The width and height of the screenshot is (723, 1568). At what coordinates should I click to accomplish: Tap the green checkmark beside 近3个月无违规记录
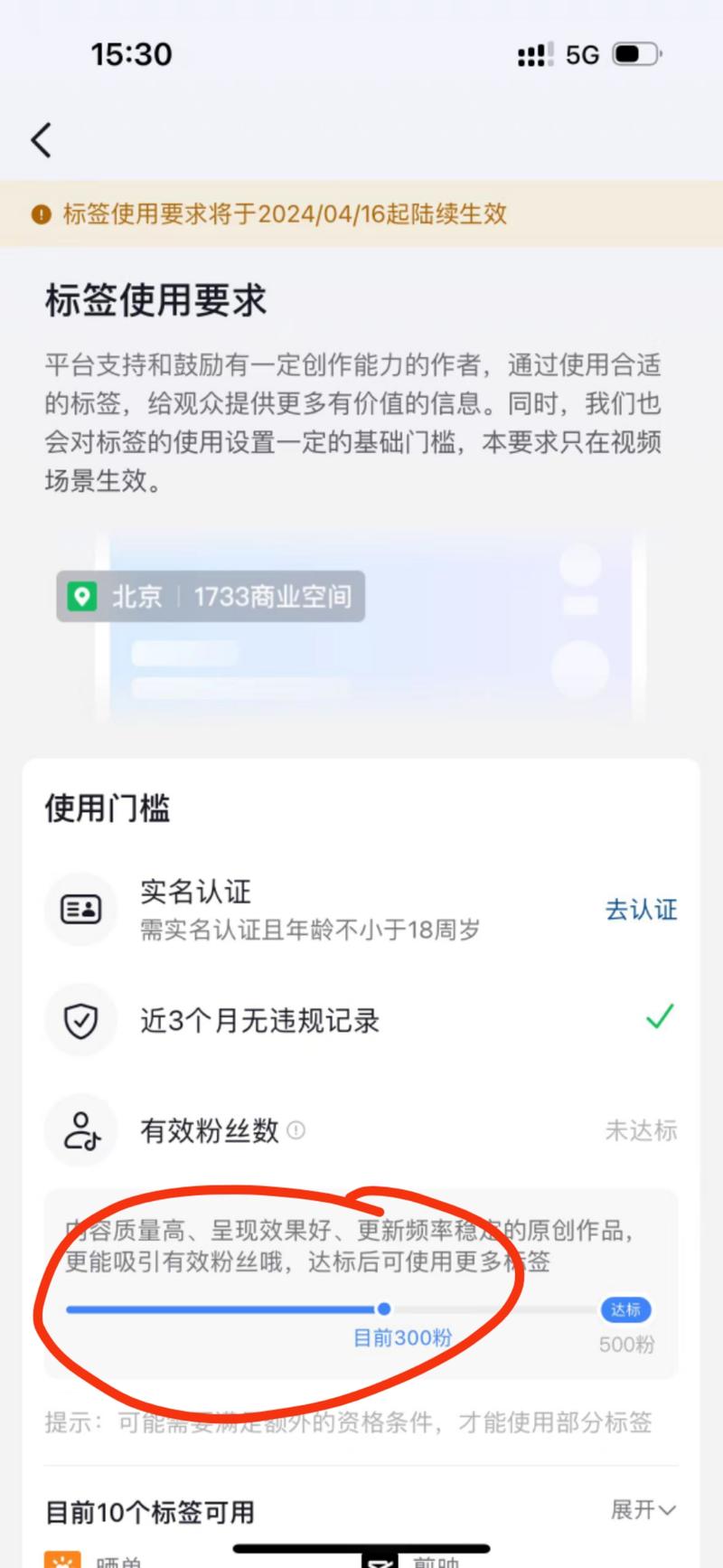659,1018
